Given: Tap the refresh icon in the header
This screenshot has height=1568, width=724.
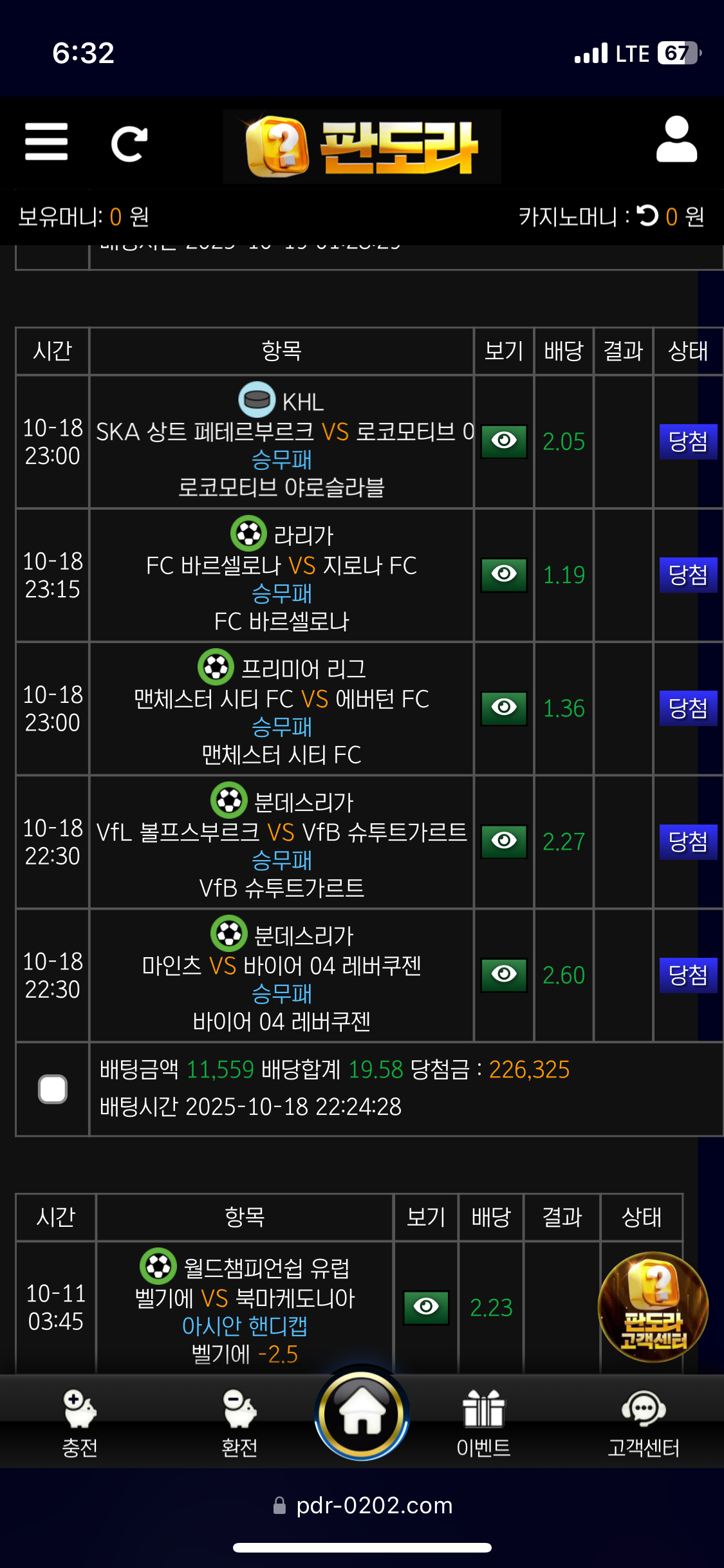Looking at the screenshot, I should coord(129,144).
